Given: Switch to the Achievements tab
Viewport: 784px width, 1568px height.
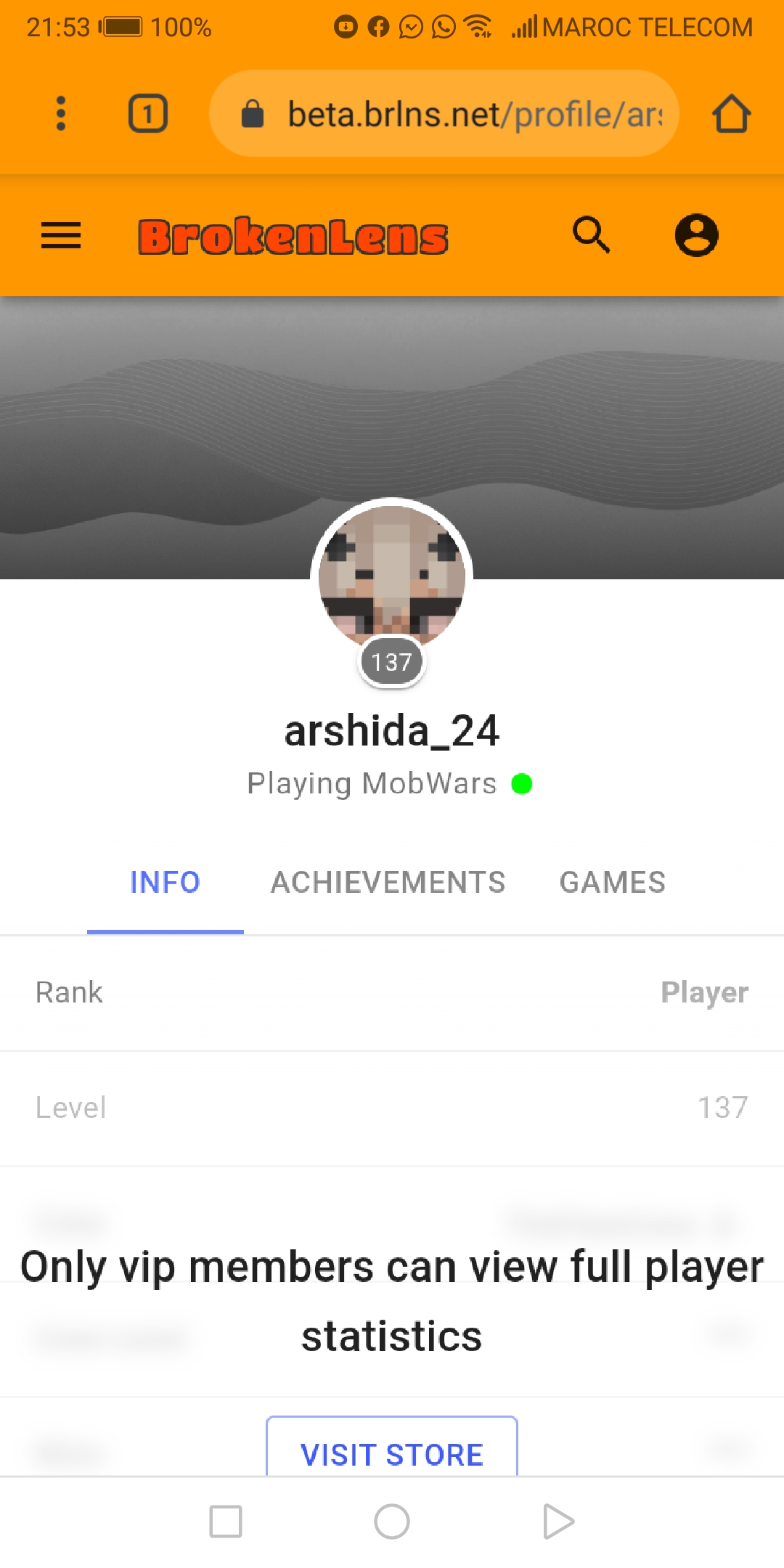Looking at the screenshot, I should (x=388, y=883).
